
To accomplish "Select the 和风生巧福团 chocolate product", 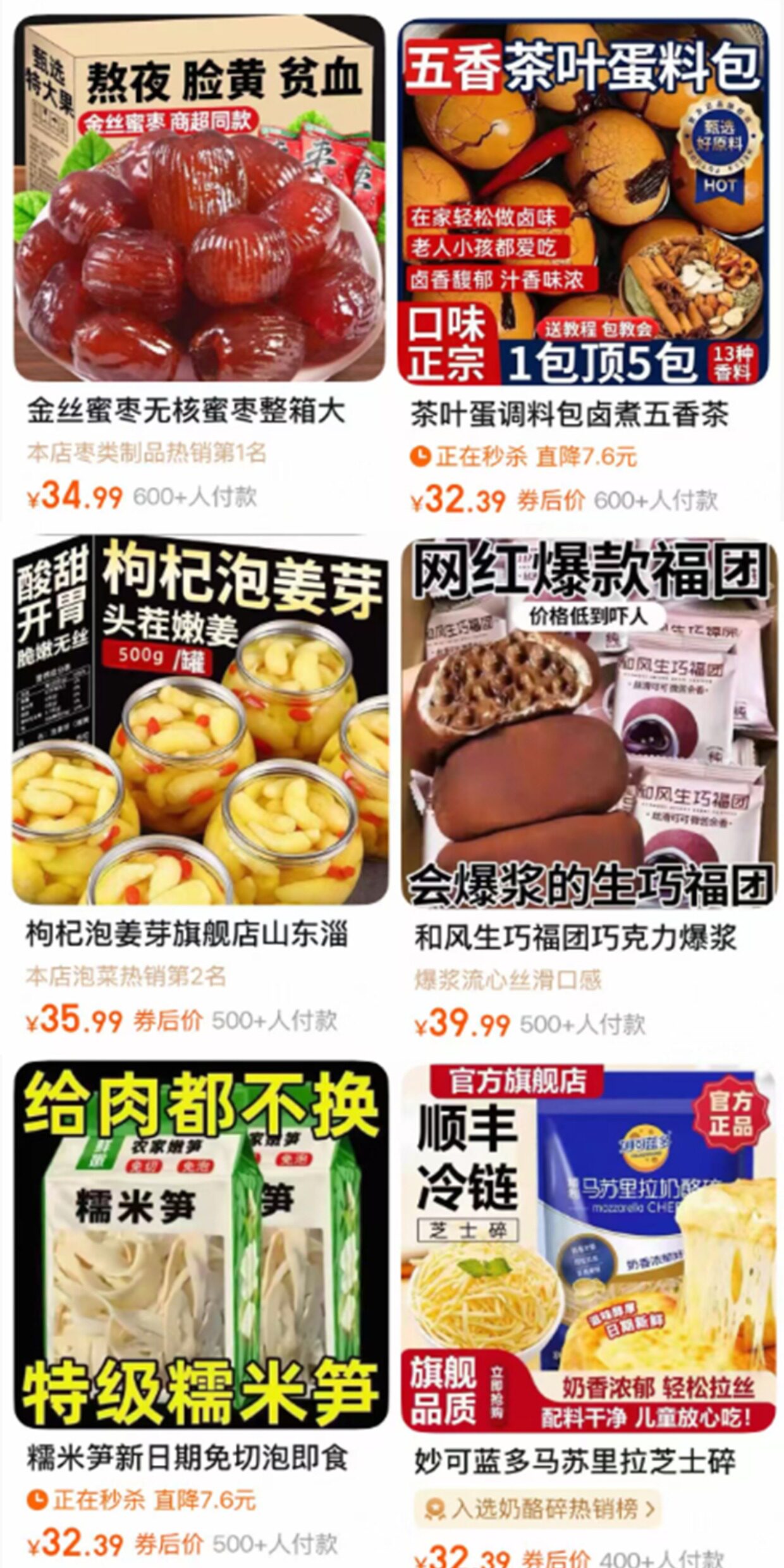I will (588, 787).
